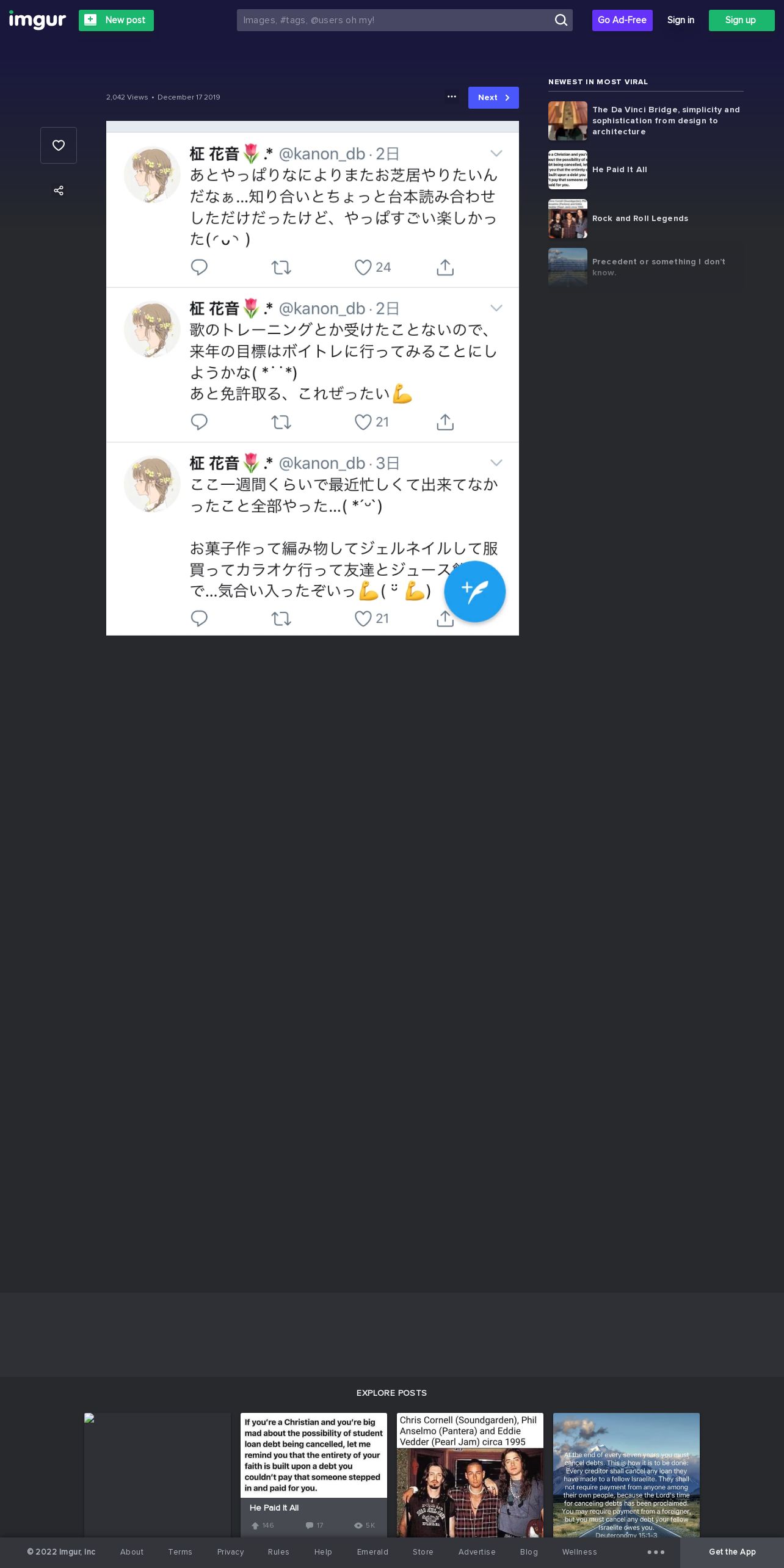This screenshot has width=784, height=1568.
Task: Open the Chris Cornell explore post
Action: 470,1475
